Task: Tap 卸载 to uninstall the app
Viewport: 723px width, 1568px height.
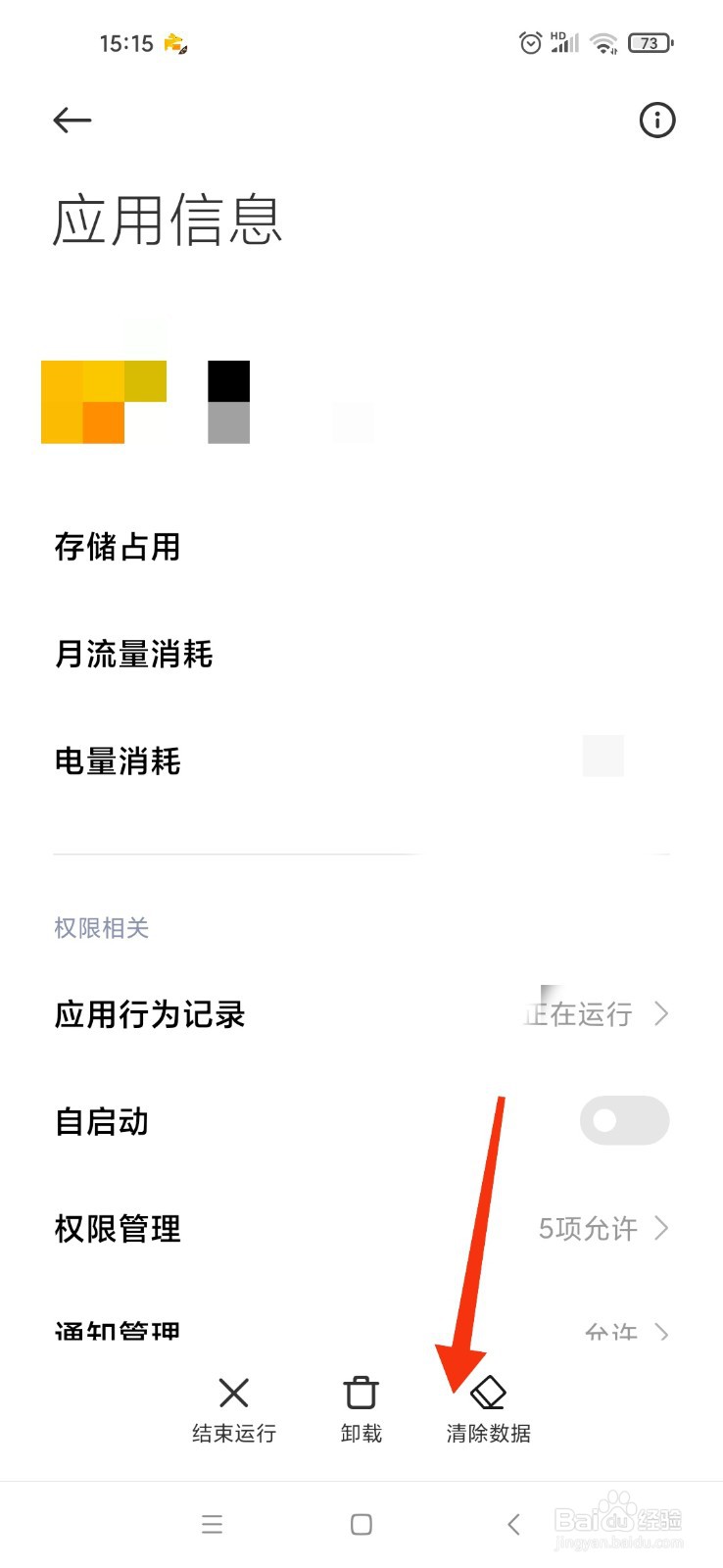Action: (x=361, y=1409)
